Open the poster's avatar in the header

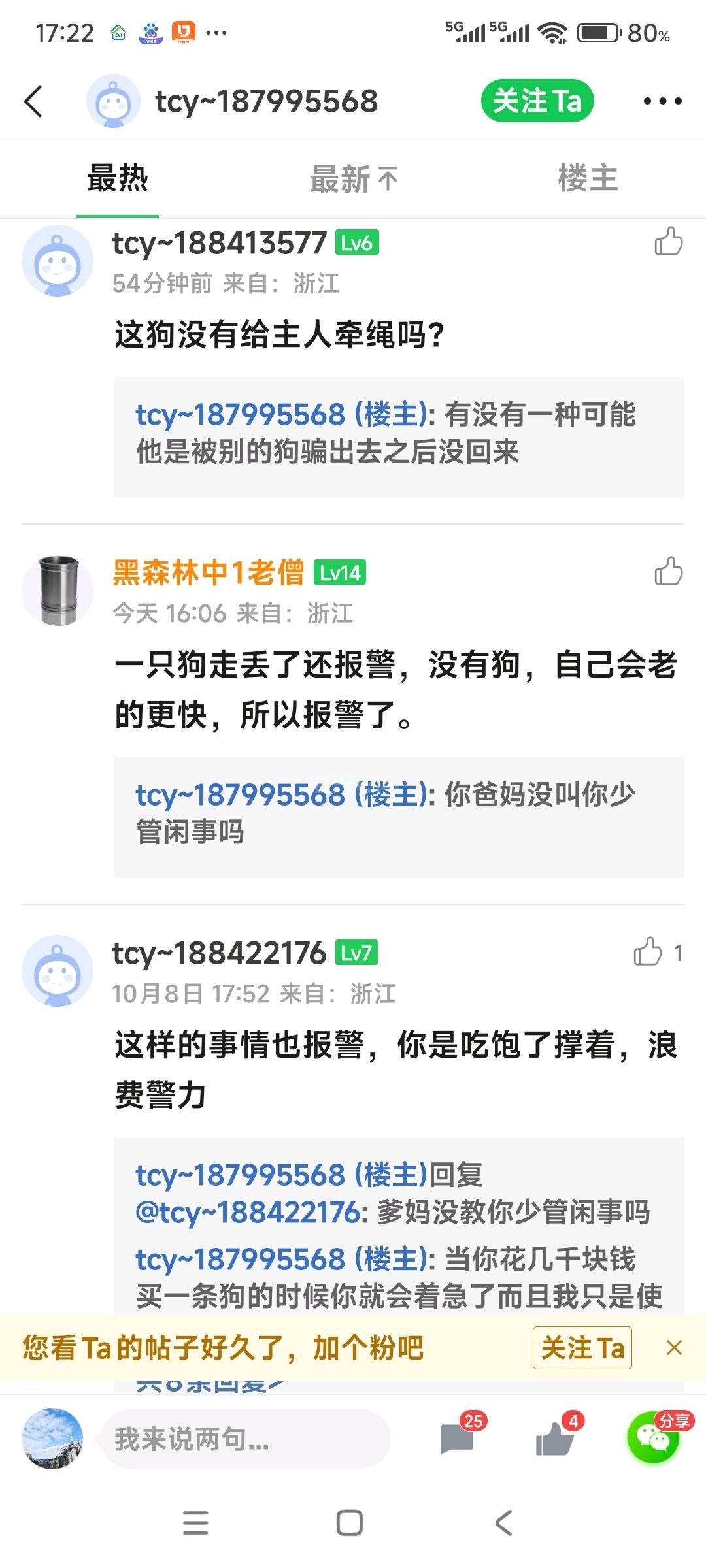pos(113,101)
